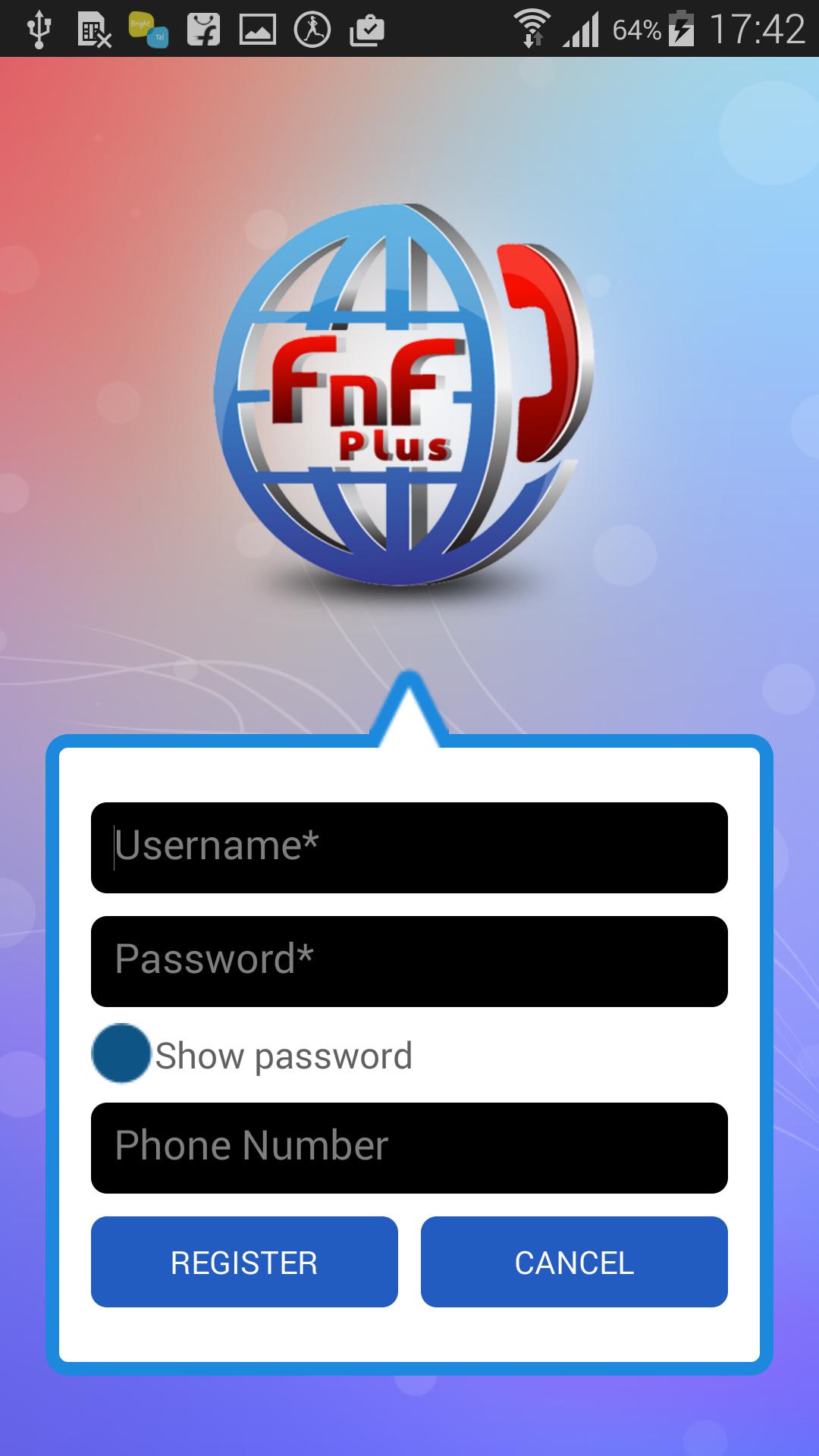Tap the Password input field
The image size is (819, 1456).
point(409,961)
